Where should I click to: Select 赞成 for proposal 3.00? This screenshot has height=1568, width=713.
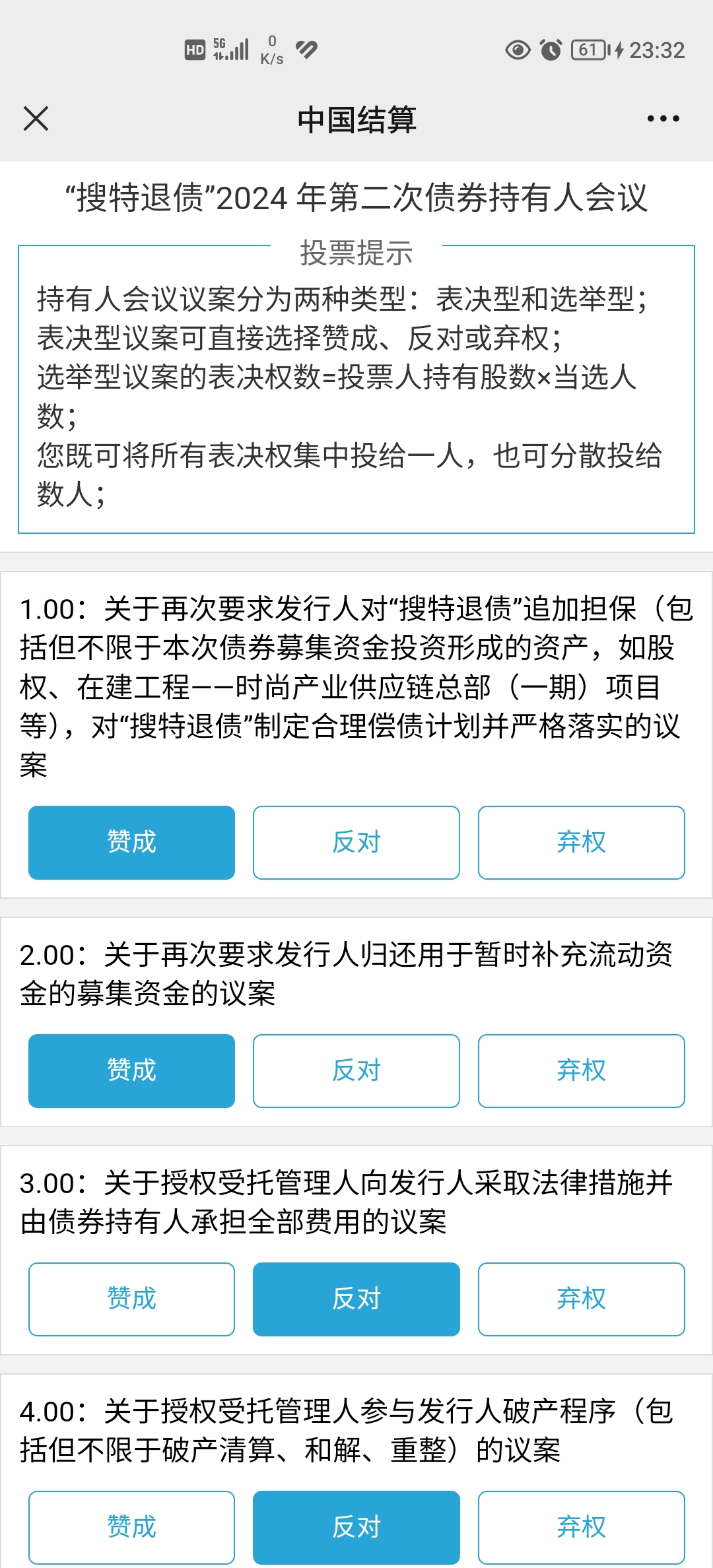pyautogui.click(x=131, y=1299)
